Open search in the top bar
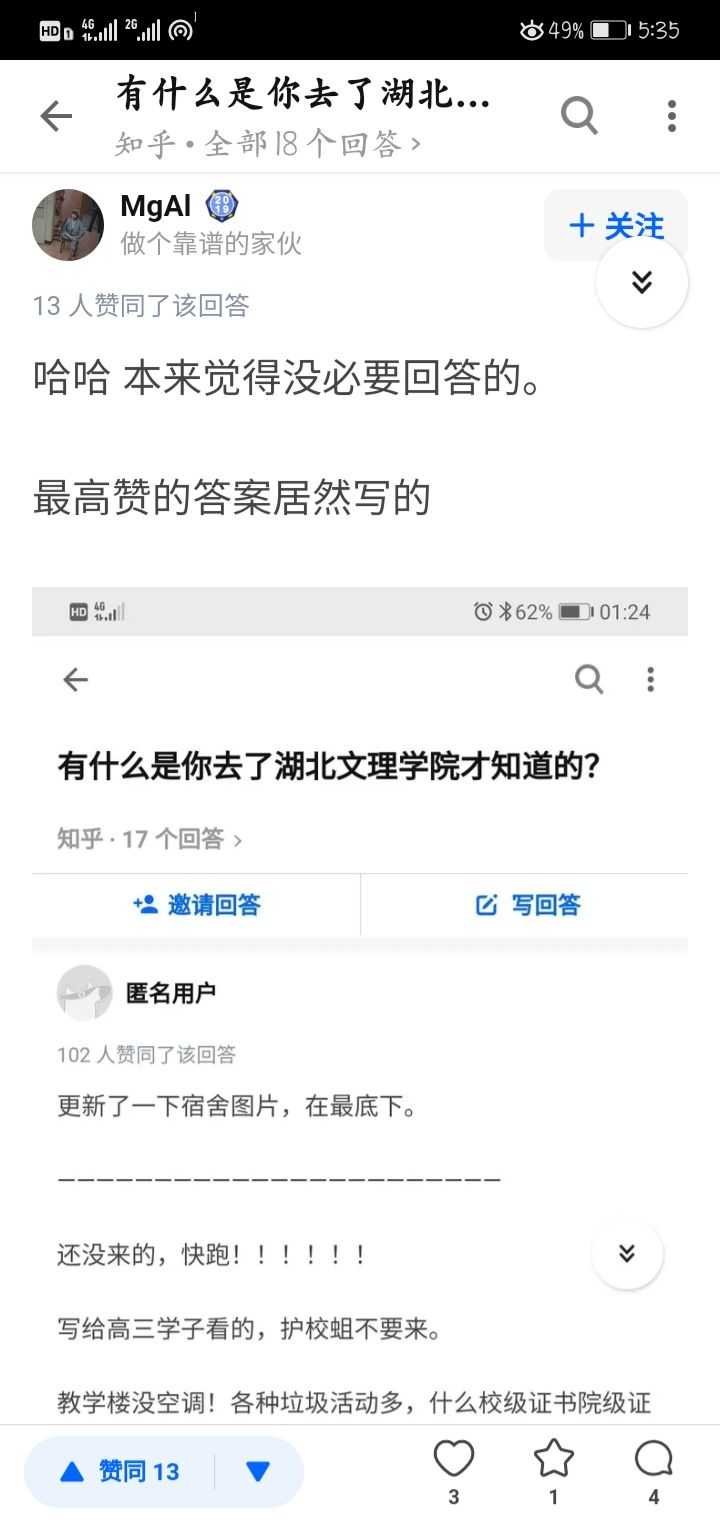Image resolution: width=720 pixels, height=1520 pixels. coord(579,116)
